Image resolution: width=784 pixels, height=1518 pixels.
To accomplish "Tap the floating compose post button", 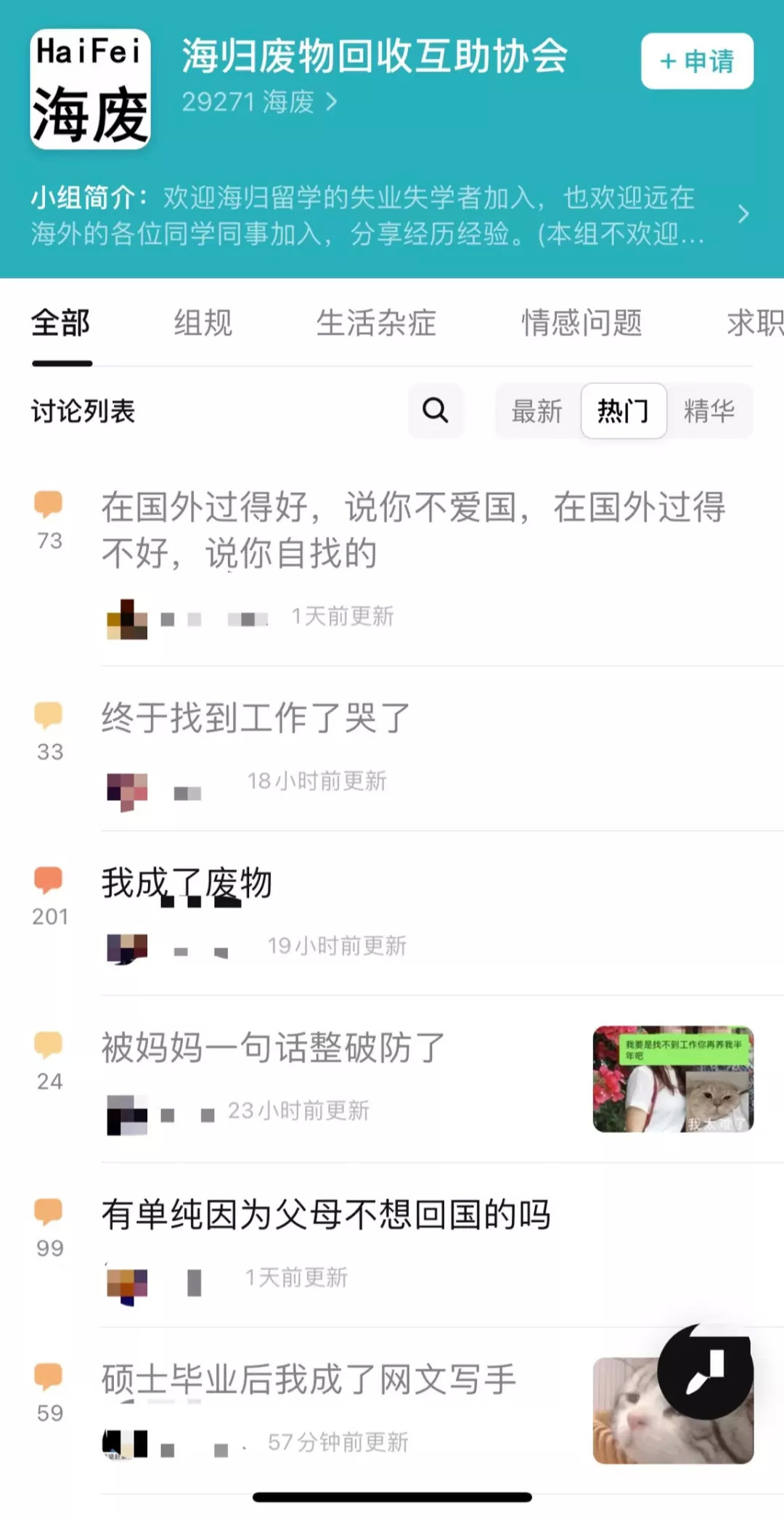I will pos(704,1371).
